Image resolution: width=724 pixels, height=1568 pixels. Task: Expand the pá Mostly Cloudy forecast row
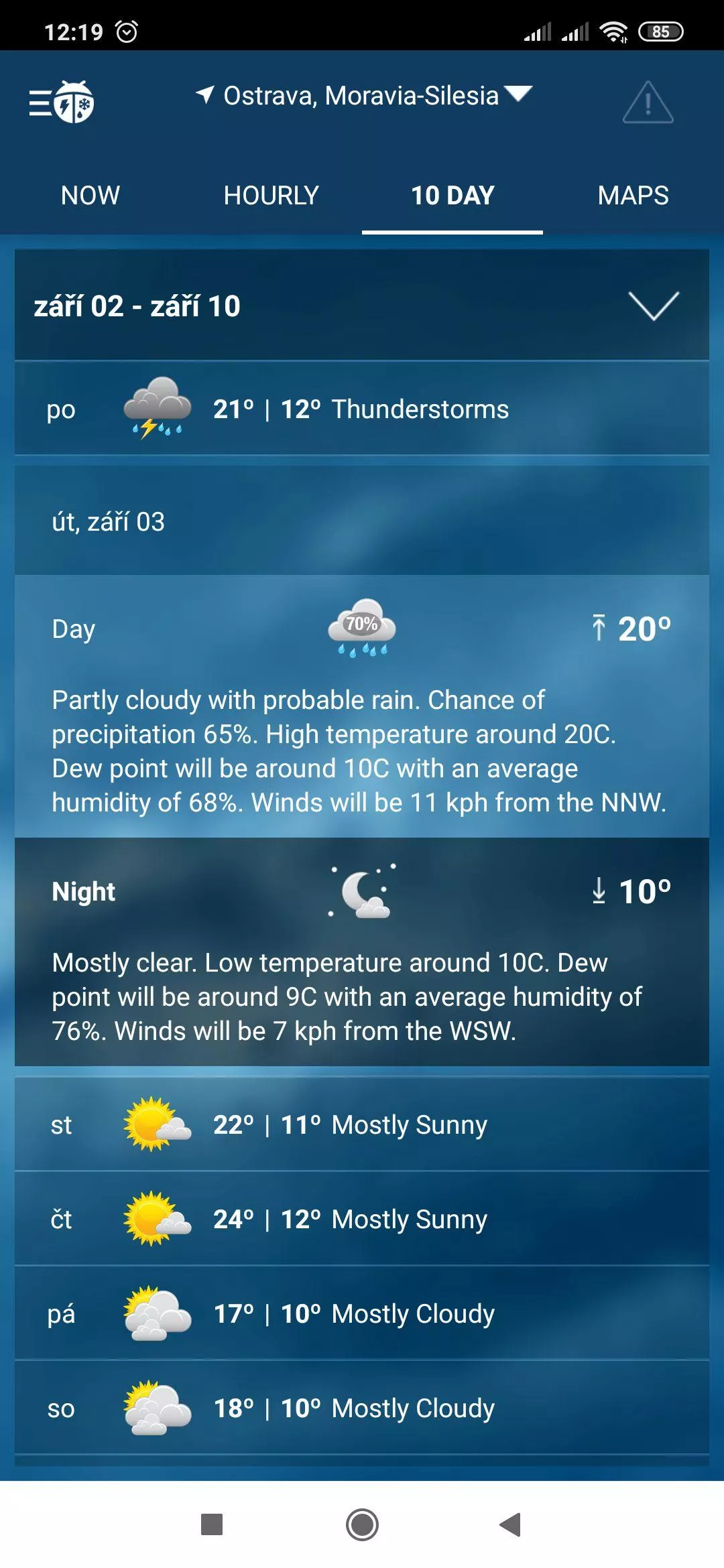point(362,1313)
